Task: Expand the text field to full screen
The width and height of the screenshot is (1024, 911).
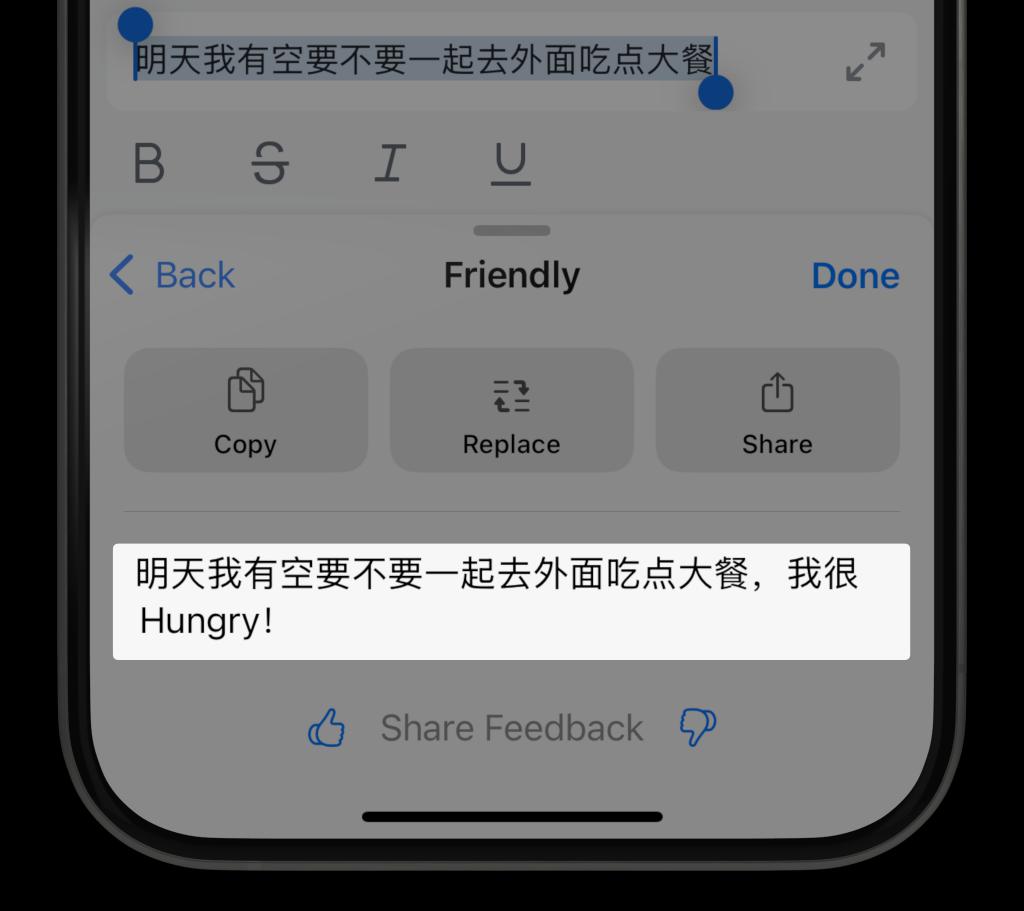Action: pos(865,62)
